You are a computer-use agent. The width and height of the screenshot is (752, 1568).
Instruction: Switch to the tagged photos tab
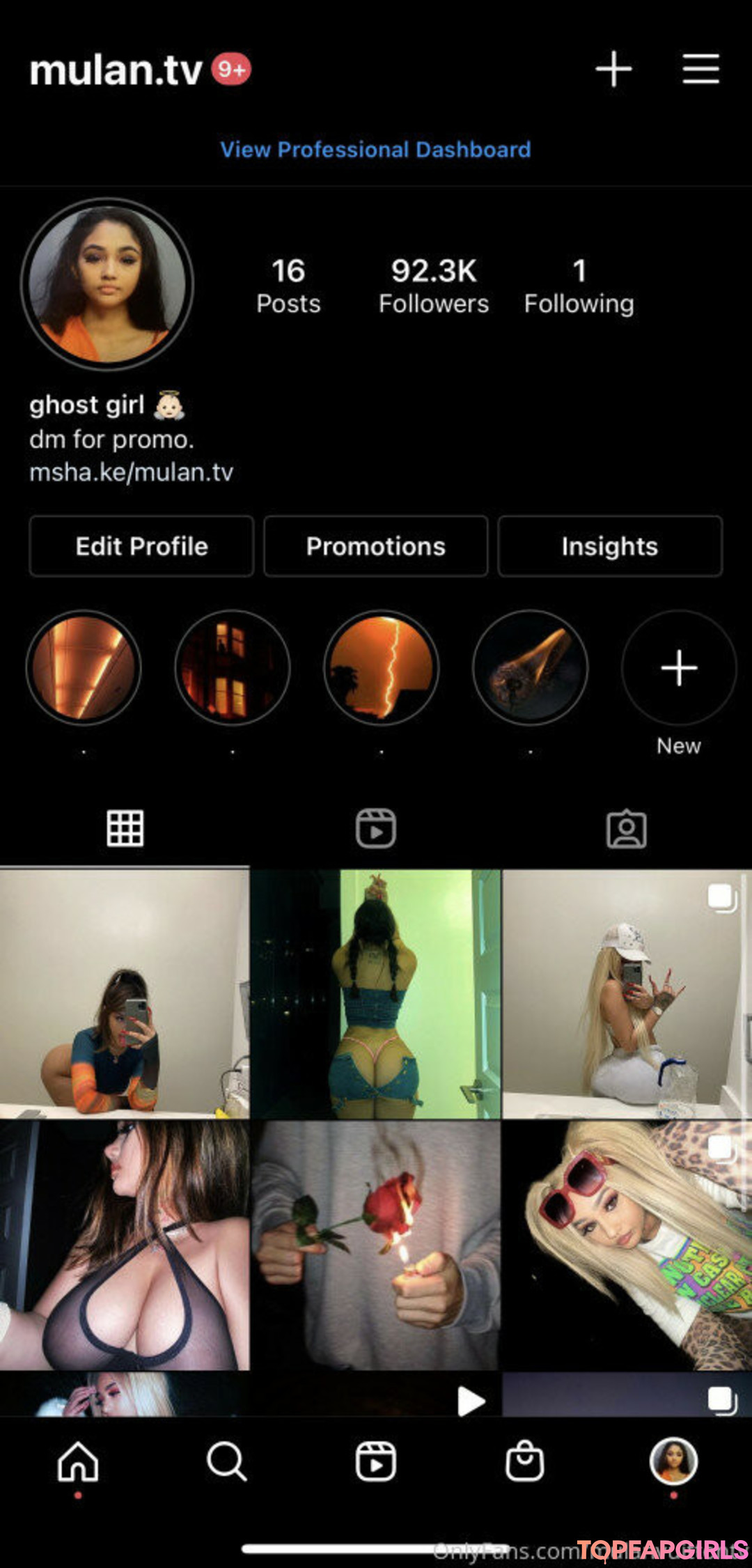pyautogui.click(x=626, y=829)
